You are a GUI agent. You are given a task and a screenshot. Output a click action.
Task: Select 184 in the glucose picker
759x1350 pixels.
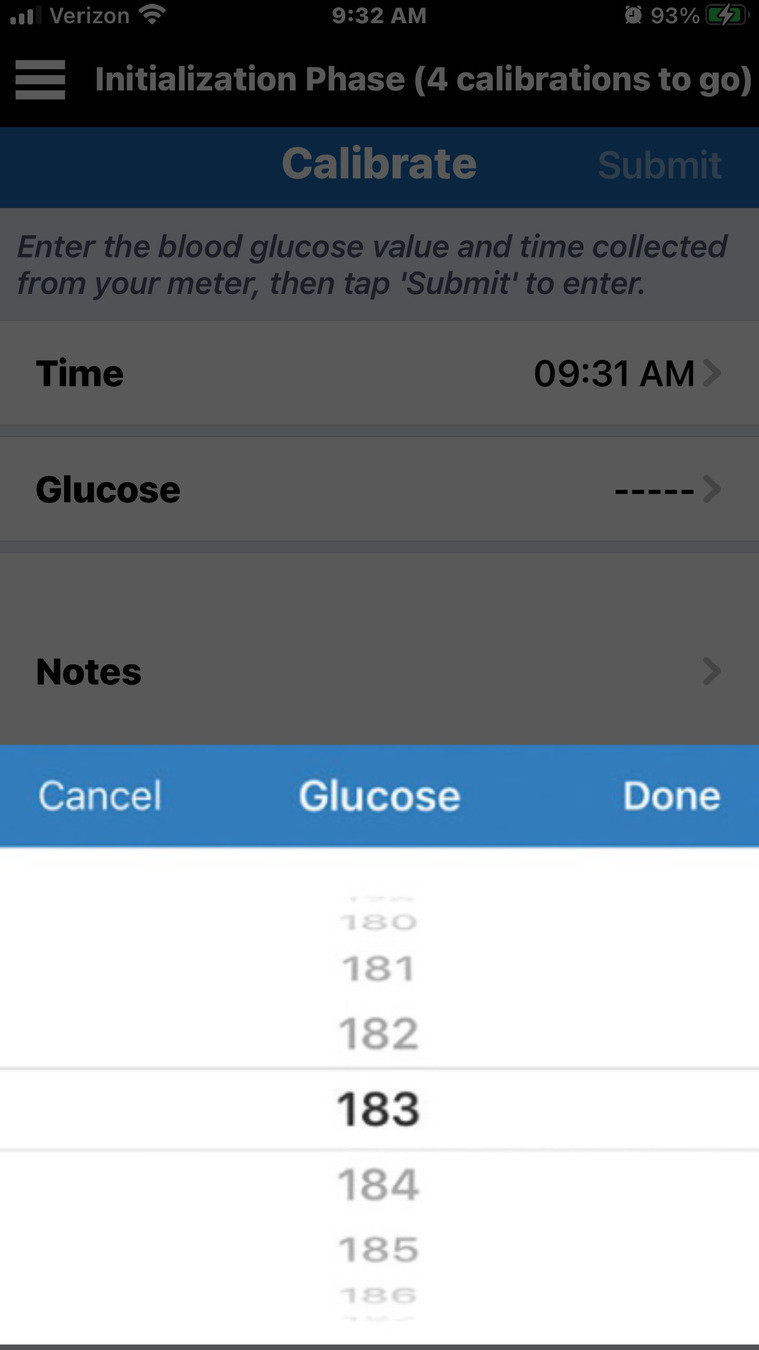[378, 1185]
